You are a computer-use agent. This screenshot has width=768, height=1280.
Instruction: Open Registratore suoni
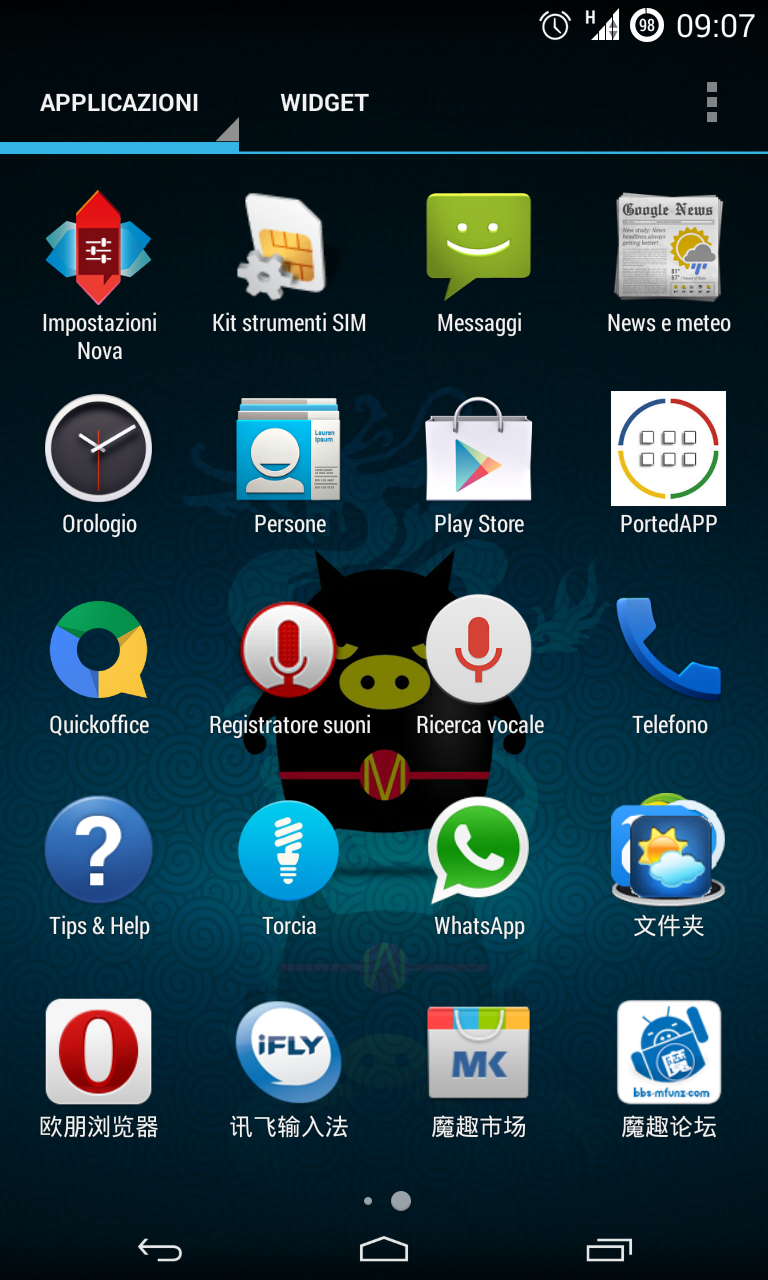(289, 650)
